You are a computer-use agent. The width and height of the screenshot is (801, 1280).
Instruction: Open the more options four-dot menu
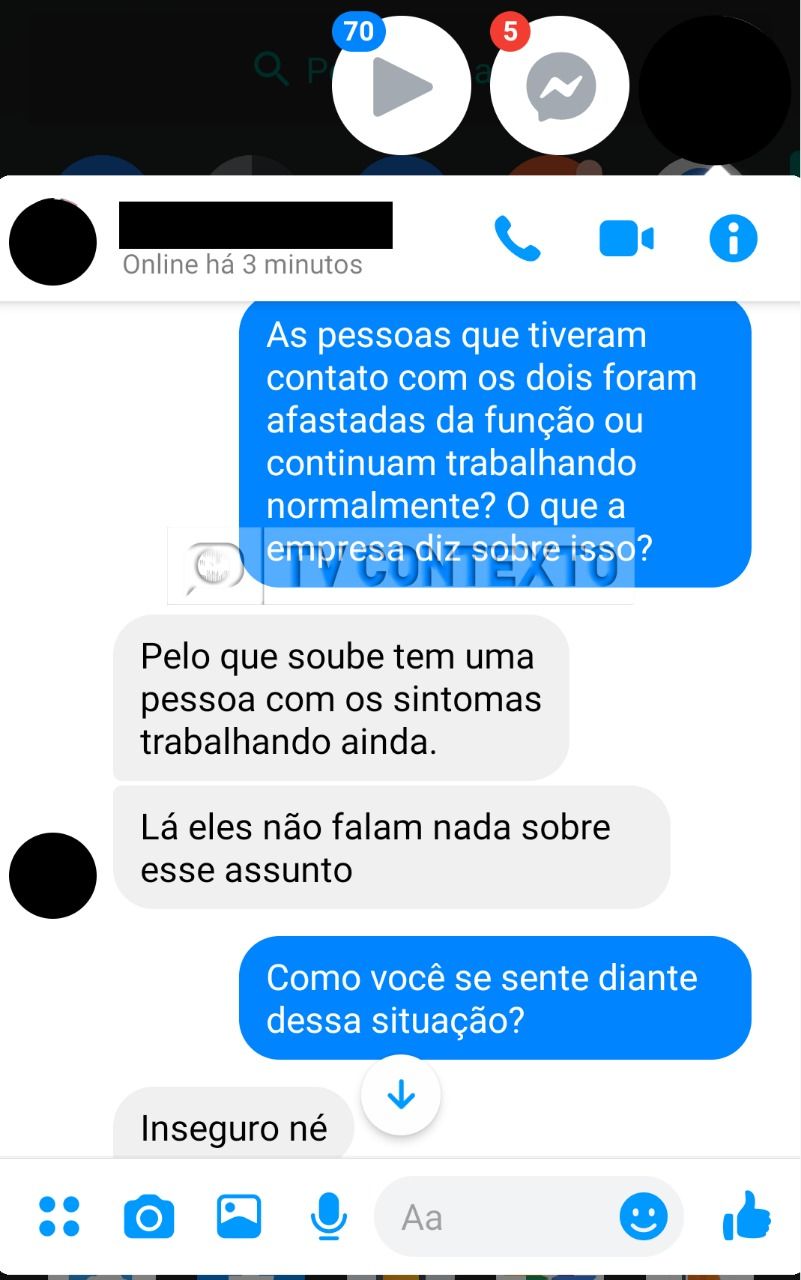[59, 1217]
